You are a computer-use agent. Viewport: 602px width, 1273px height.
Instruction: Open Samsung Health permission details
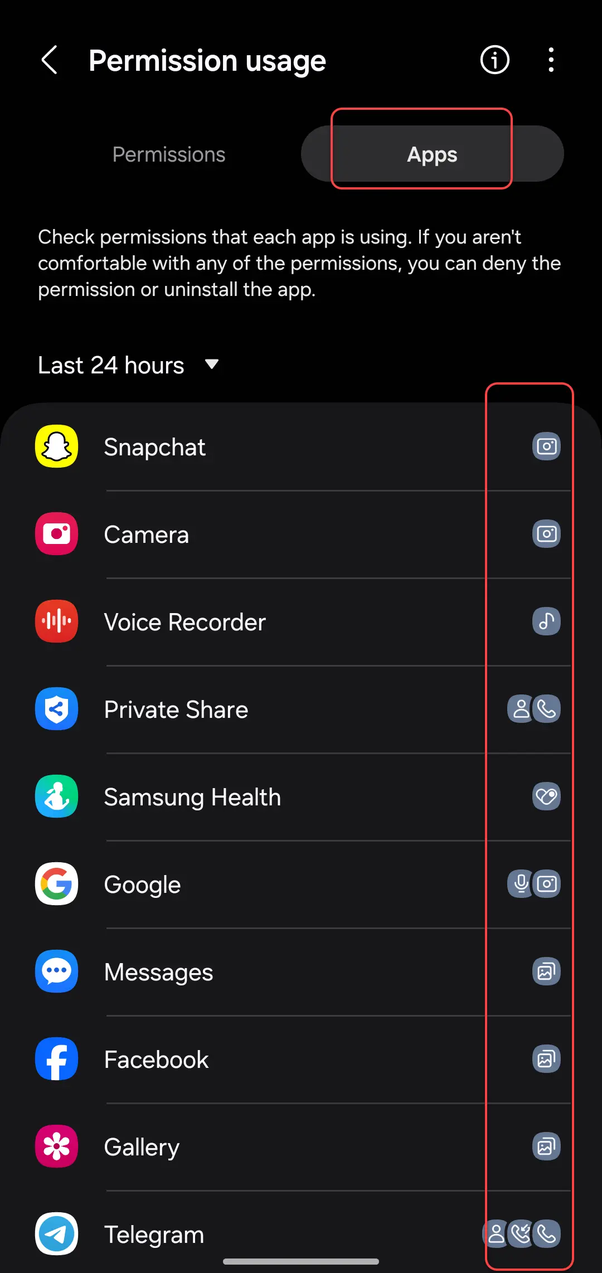pyautogui.click(x=192, y=797)
